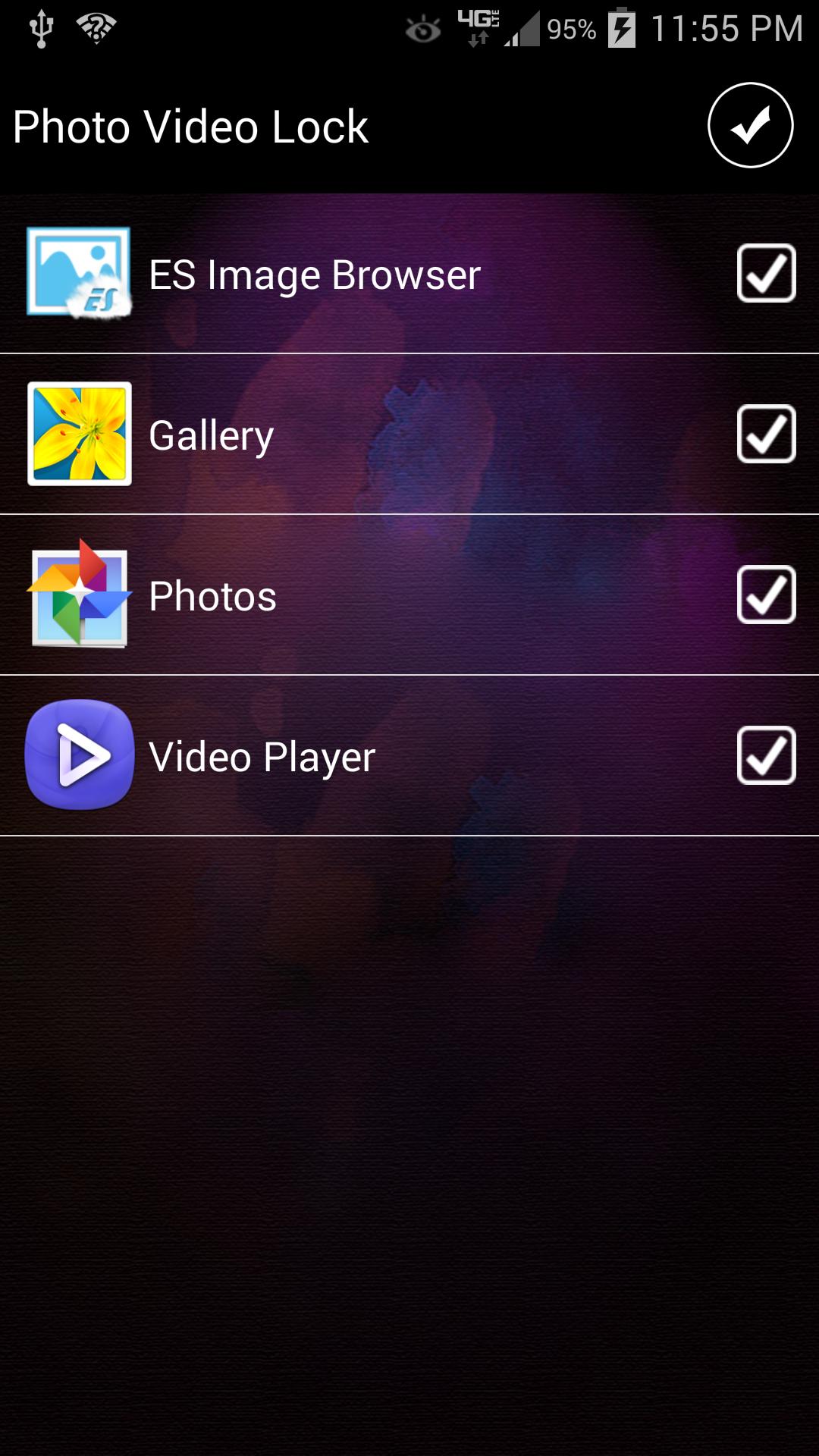The height and width of the screenshot is (1456, 819).
Task: Select the Photos list row
Action: click(379, 596)
